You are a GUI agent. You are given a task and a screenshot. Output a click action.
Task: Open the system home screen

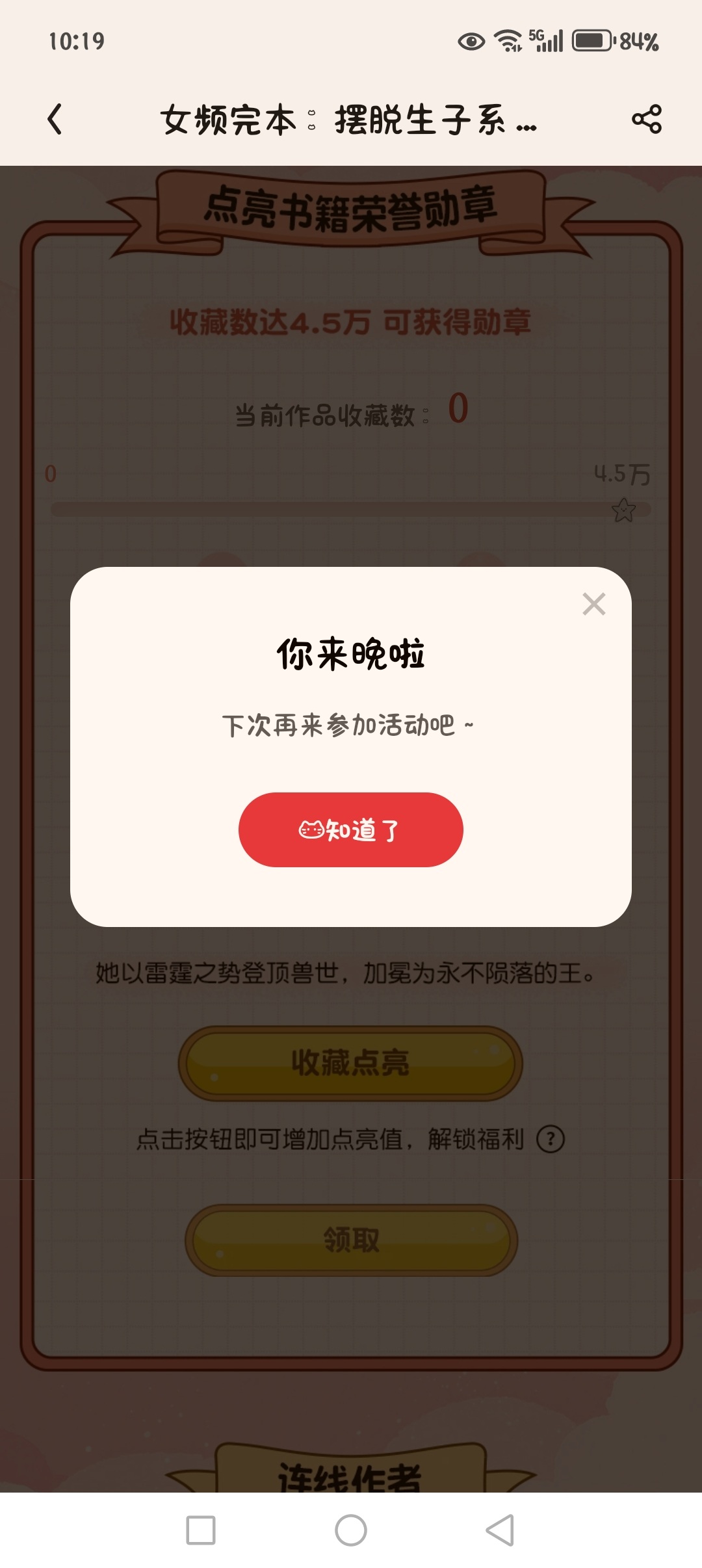351,1530
